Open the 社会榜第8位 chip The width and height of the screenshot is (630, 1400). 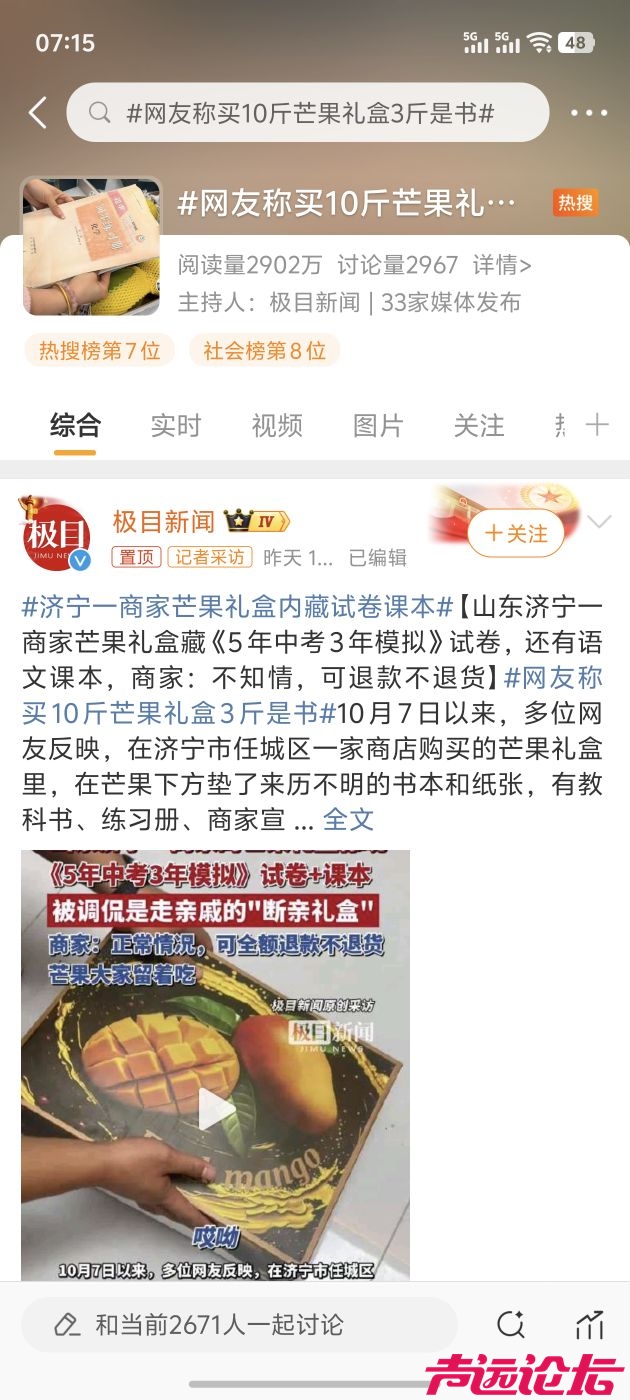click(x=265, y=351)
